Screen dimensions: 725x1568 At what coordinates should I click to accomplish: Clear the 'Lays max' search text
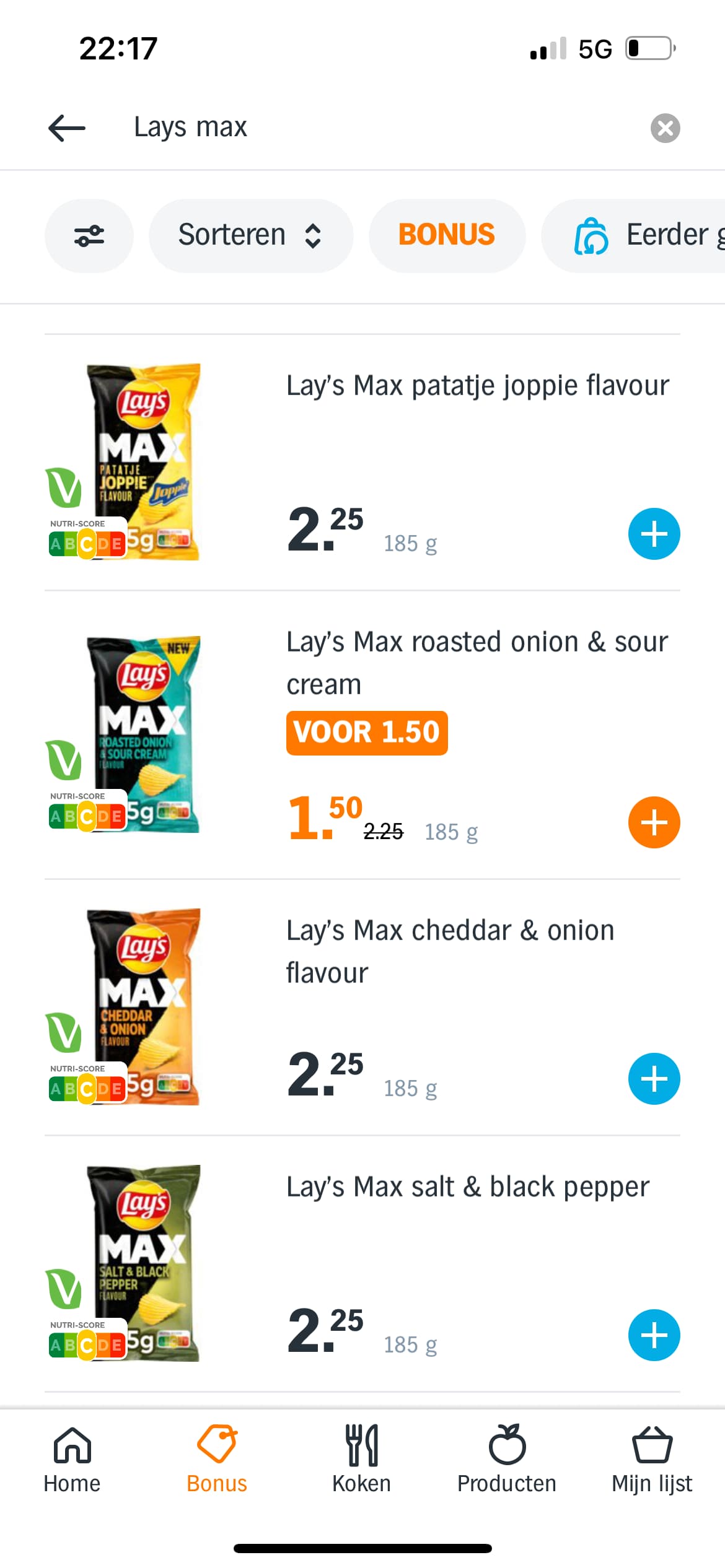tap(665, 128)
